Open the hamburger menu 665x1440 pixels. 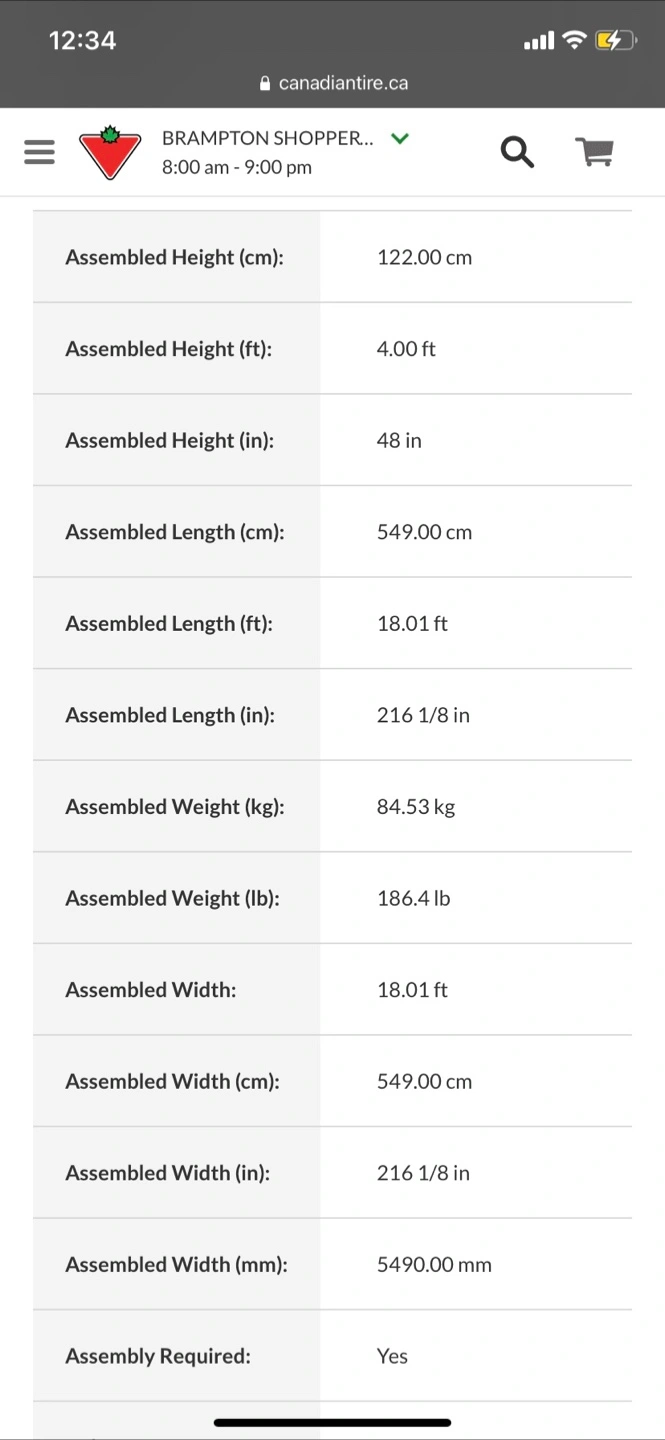point(39,152)
